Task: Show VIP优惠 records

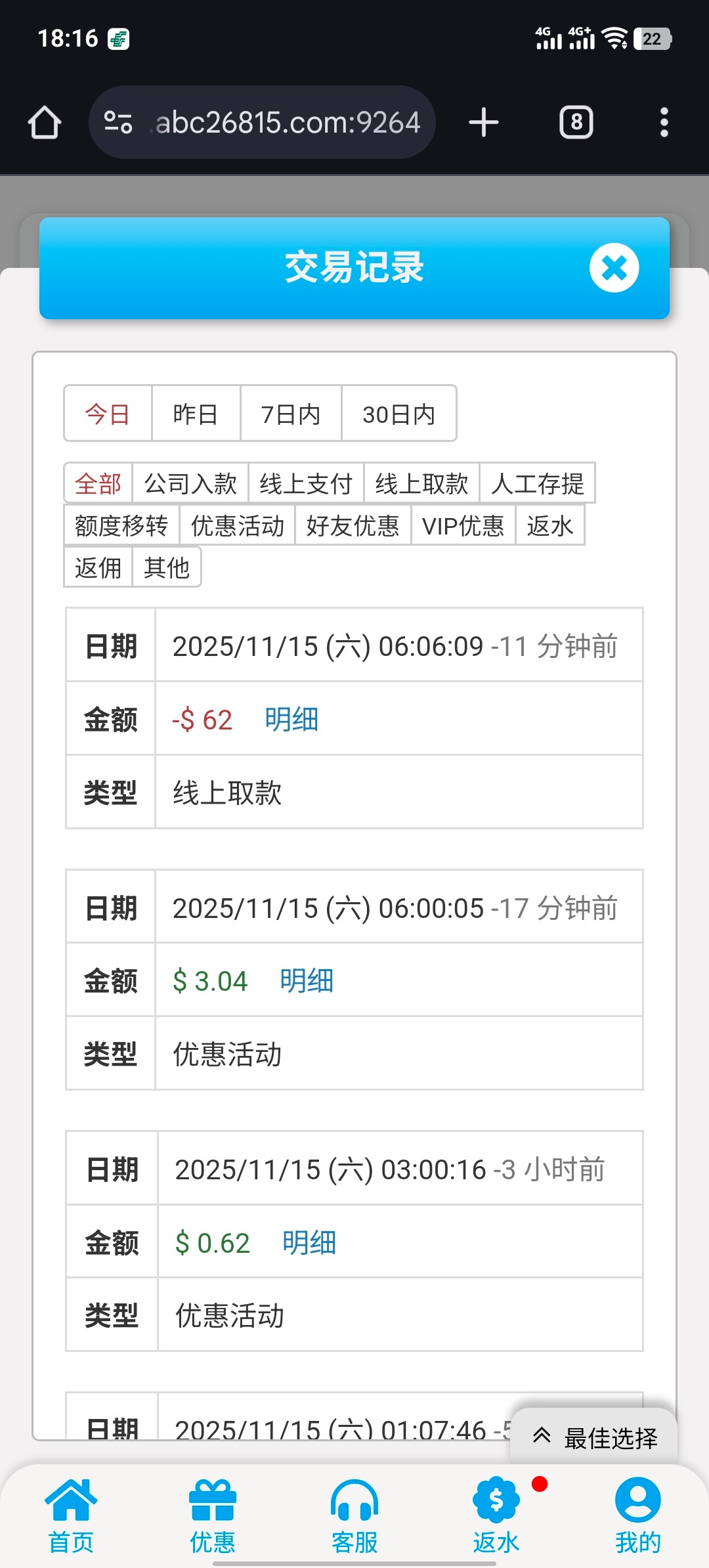Action: coord(463,525)
